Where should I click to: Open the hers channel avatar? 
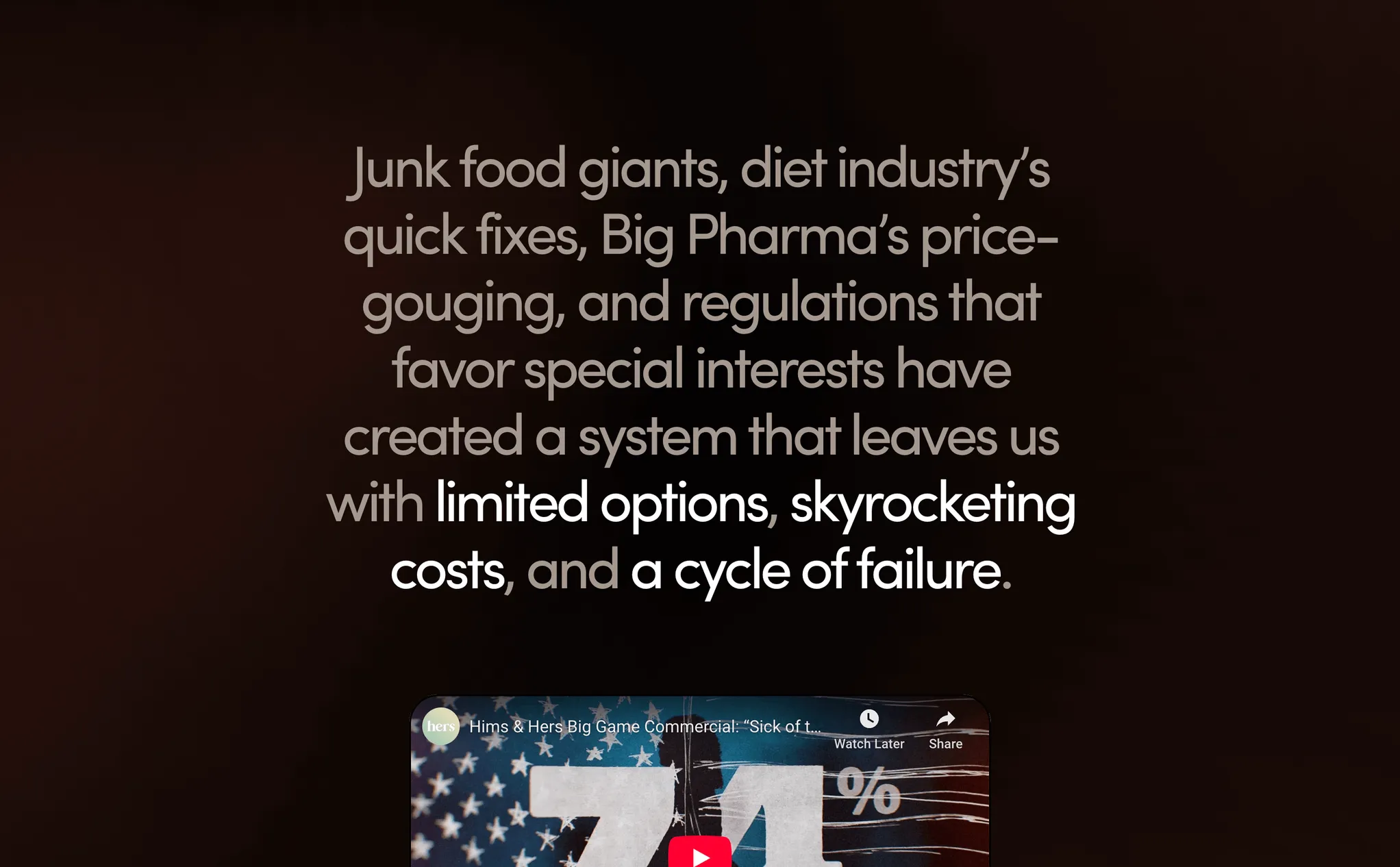440,726
